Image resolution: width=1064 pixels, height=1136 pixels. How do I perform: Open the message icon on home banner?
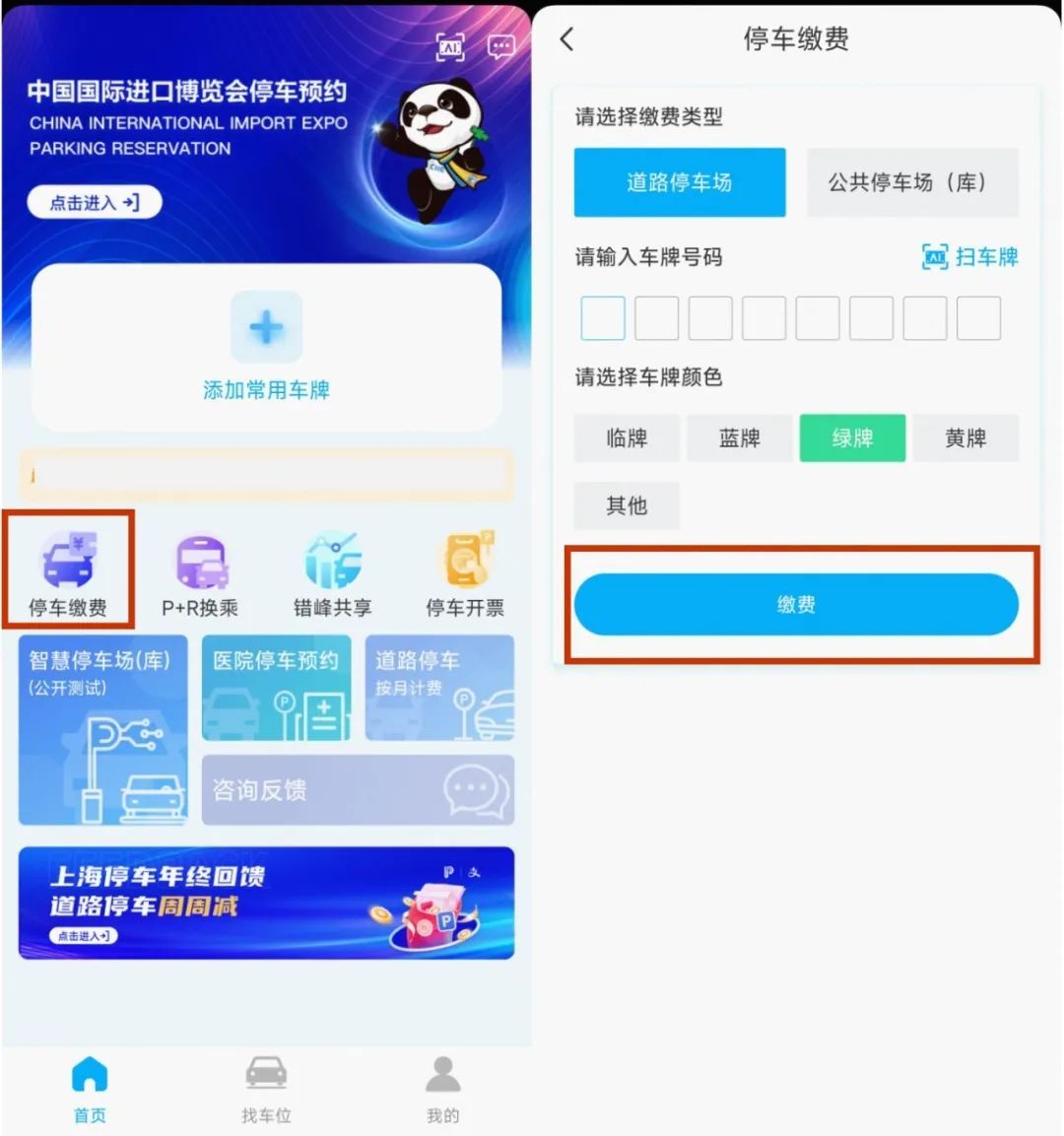point(501,46)
